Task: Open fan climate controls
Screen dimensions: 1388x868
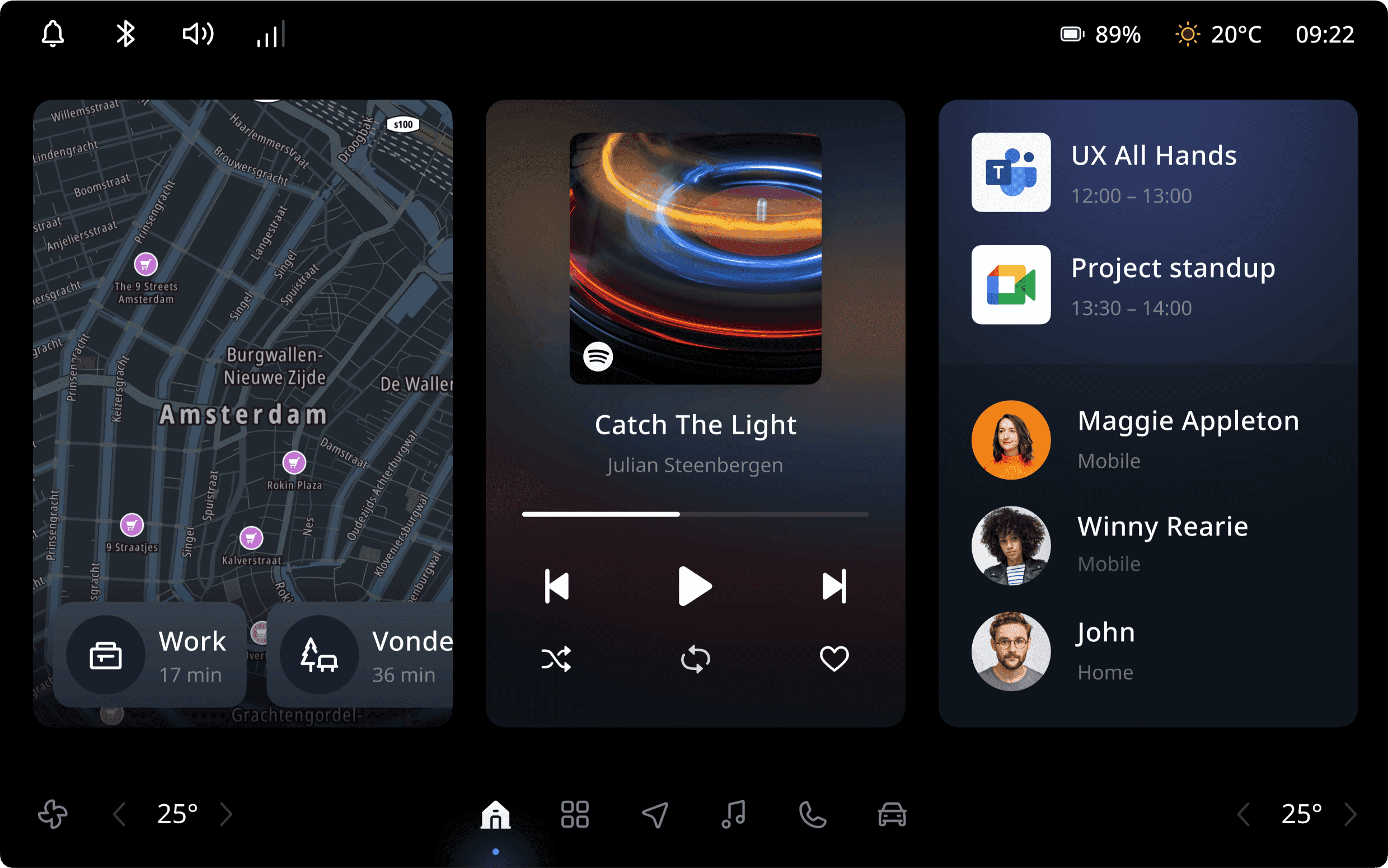Action: (x=53, y=814)
